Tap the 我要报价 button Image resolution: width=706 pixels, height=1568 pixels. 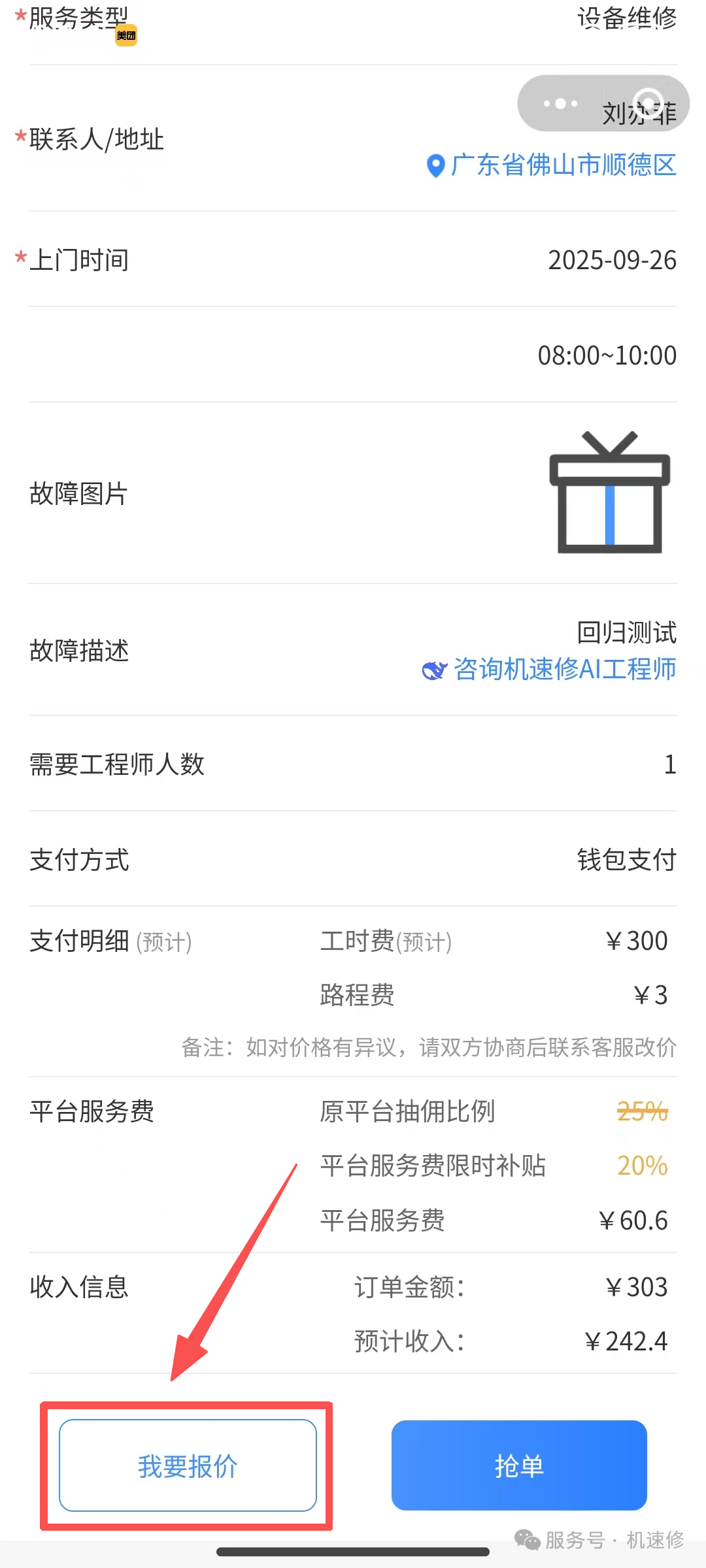click(188, 1465)
